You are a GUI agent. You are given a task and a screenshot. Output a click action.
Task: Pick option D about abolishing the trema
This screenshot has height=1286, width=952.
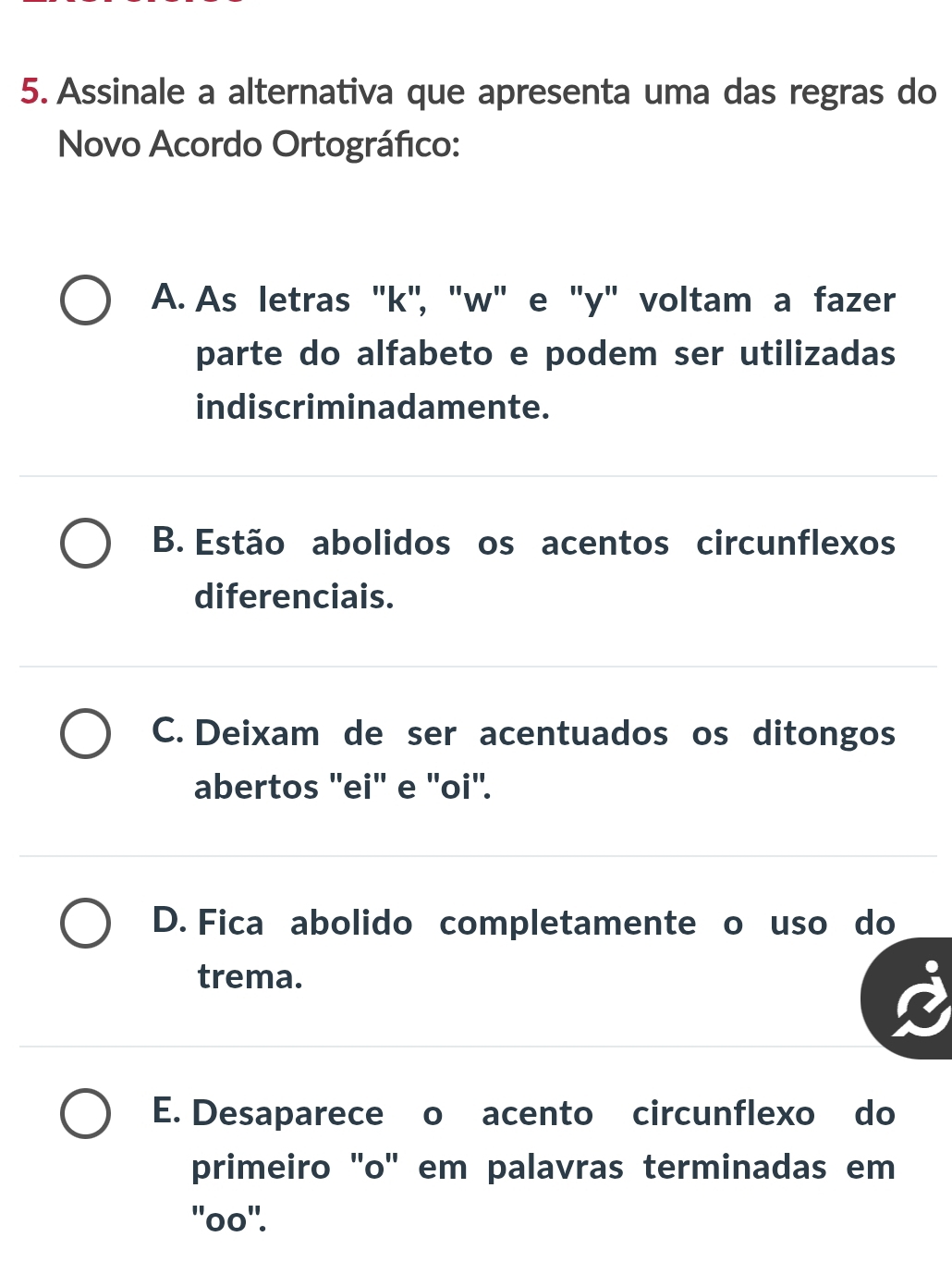86,924
